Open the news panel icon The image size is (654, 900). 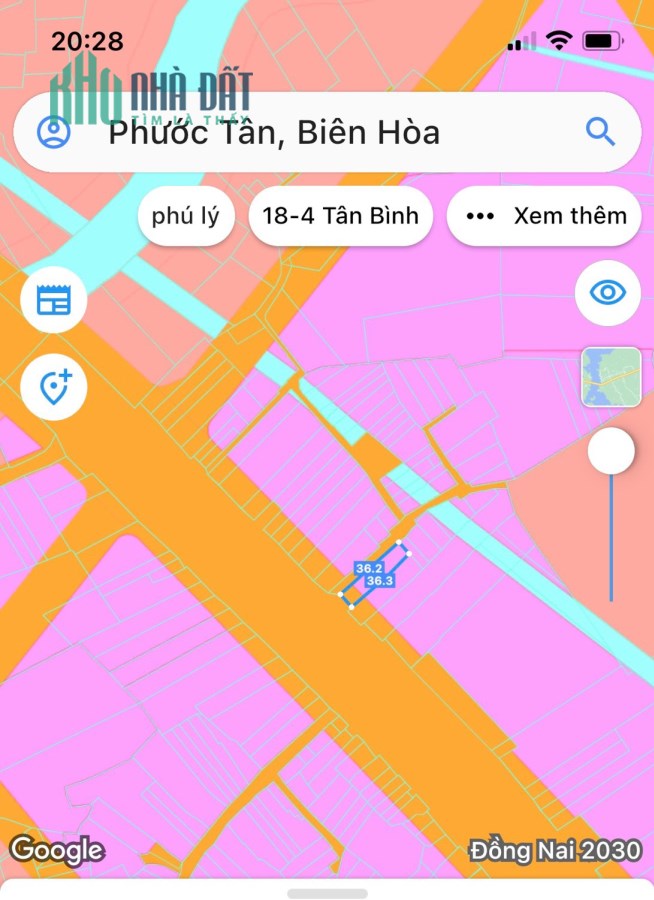[x=54, y=300]
